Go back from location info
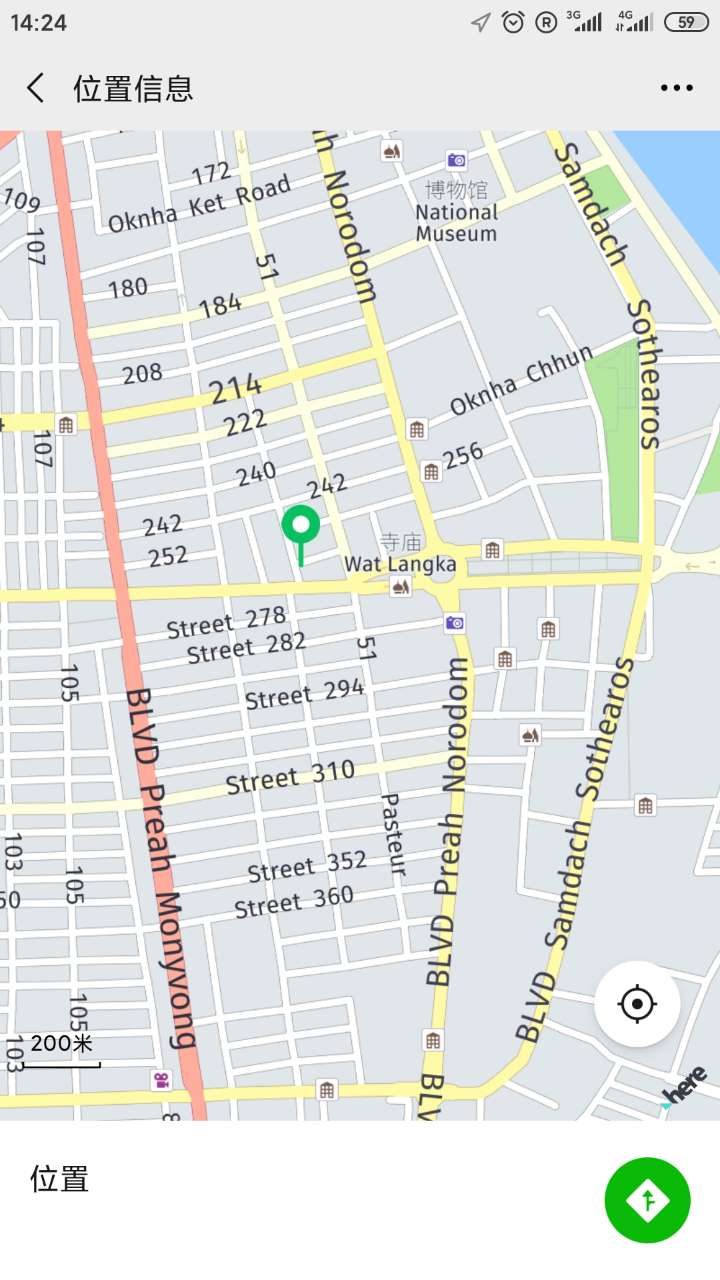 (36, 88)
